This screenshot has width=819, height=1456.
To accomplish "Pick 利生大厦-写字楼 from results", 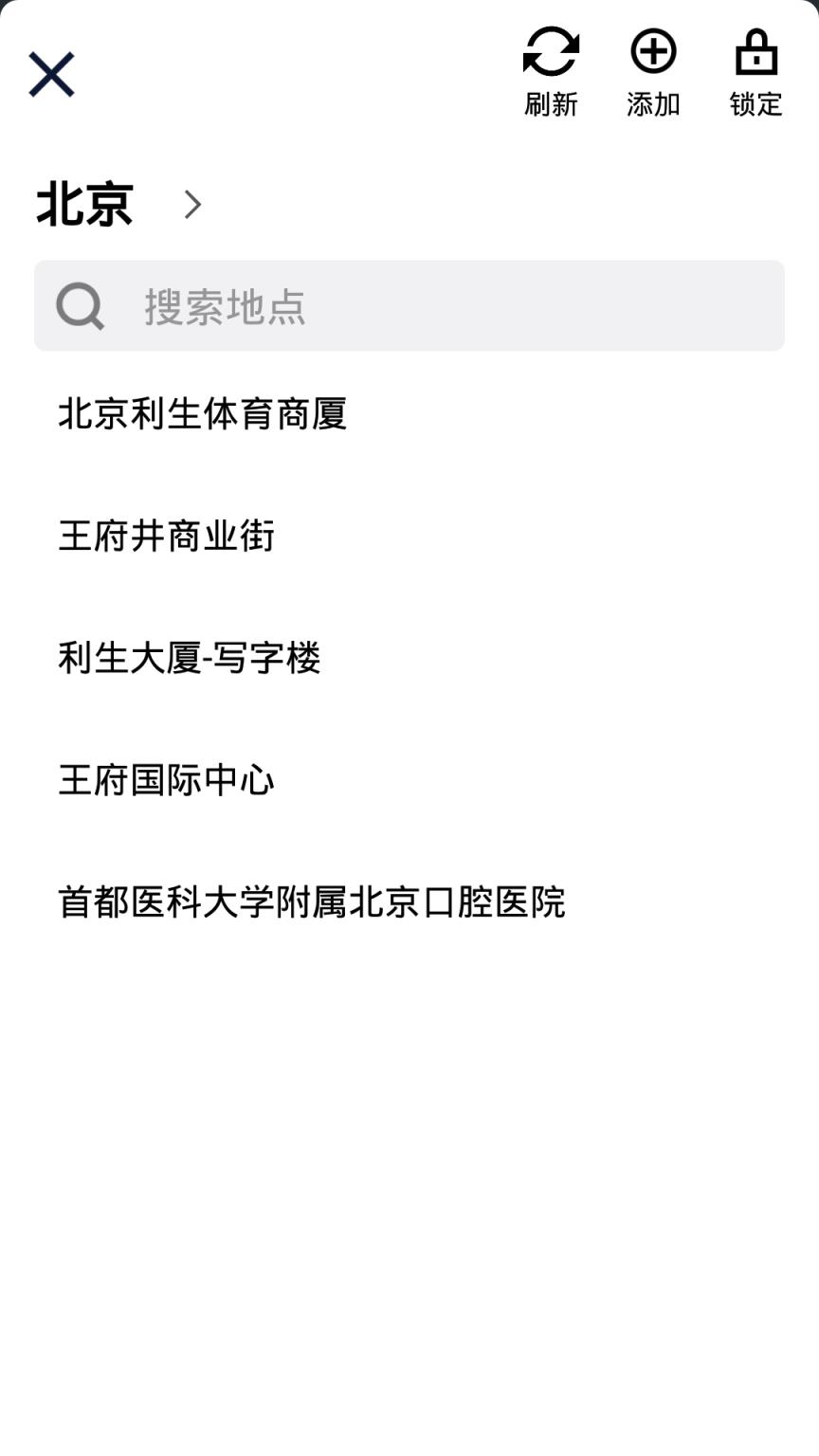I will [x=188, y=658].
